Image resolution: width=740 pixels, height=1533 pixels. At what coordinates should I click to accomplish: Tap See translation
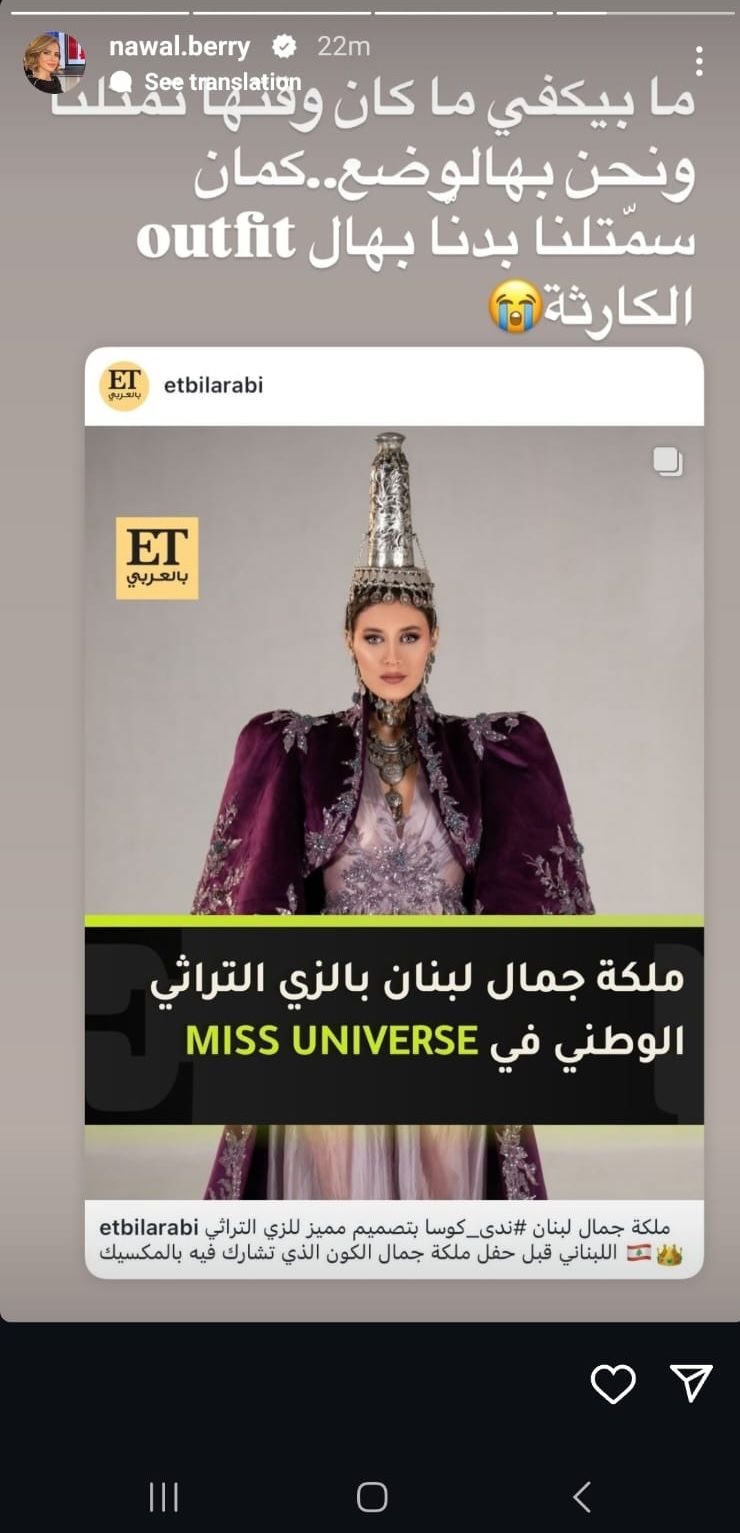click(x=222, y=81)
